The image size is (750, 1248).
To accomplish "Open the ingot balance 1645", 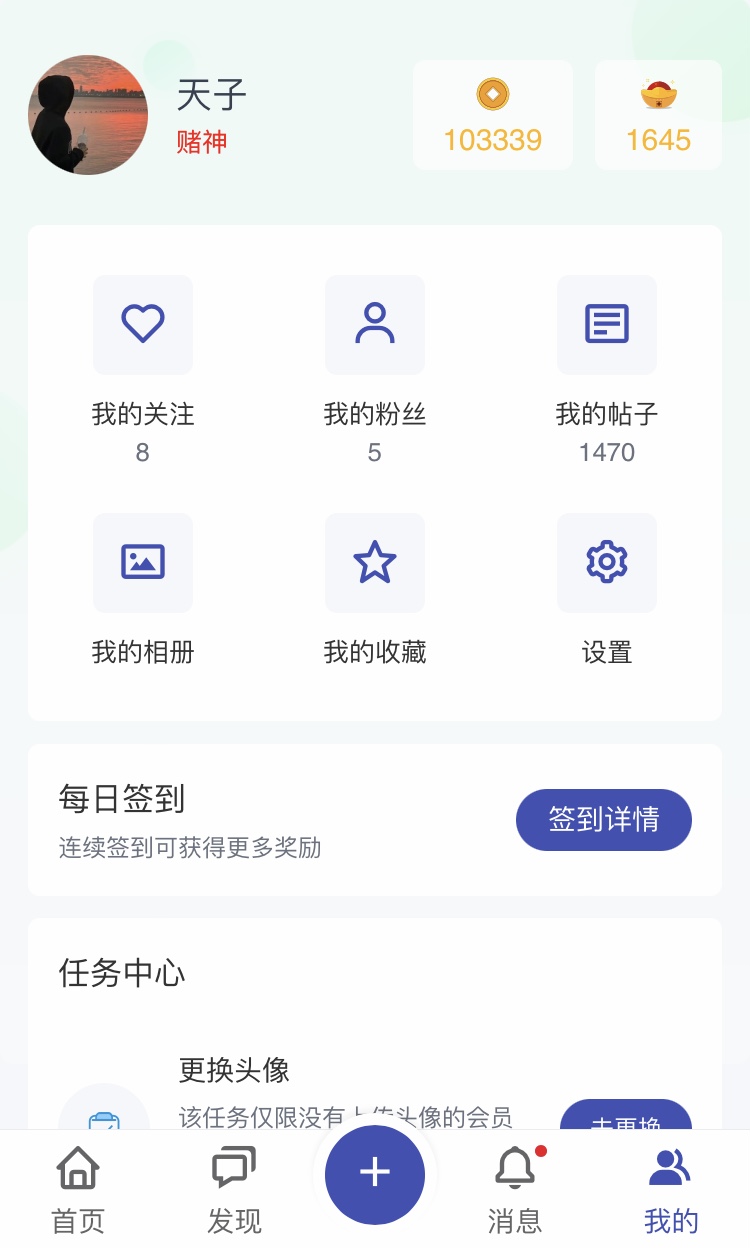I will (x=658, y=115).
